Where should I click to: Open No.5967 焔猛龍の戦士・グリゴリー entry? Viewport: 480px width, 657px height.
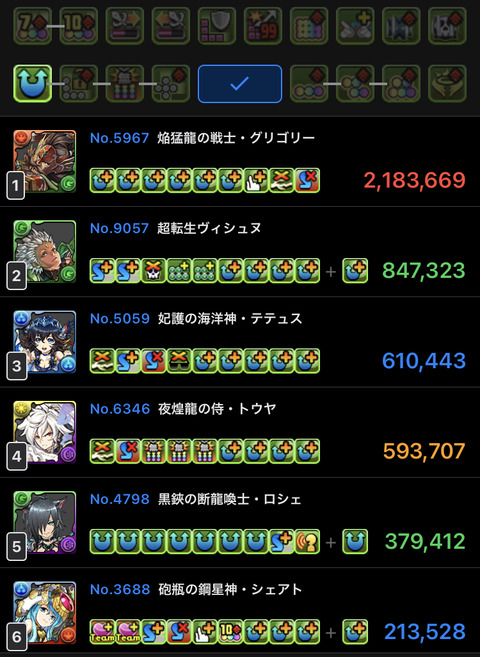[x=240, y=162]
